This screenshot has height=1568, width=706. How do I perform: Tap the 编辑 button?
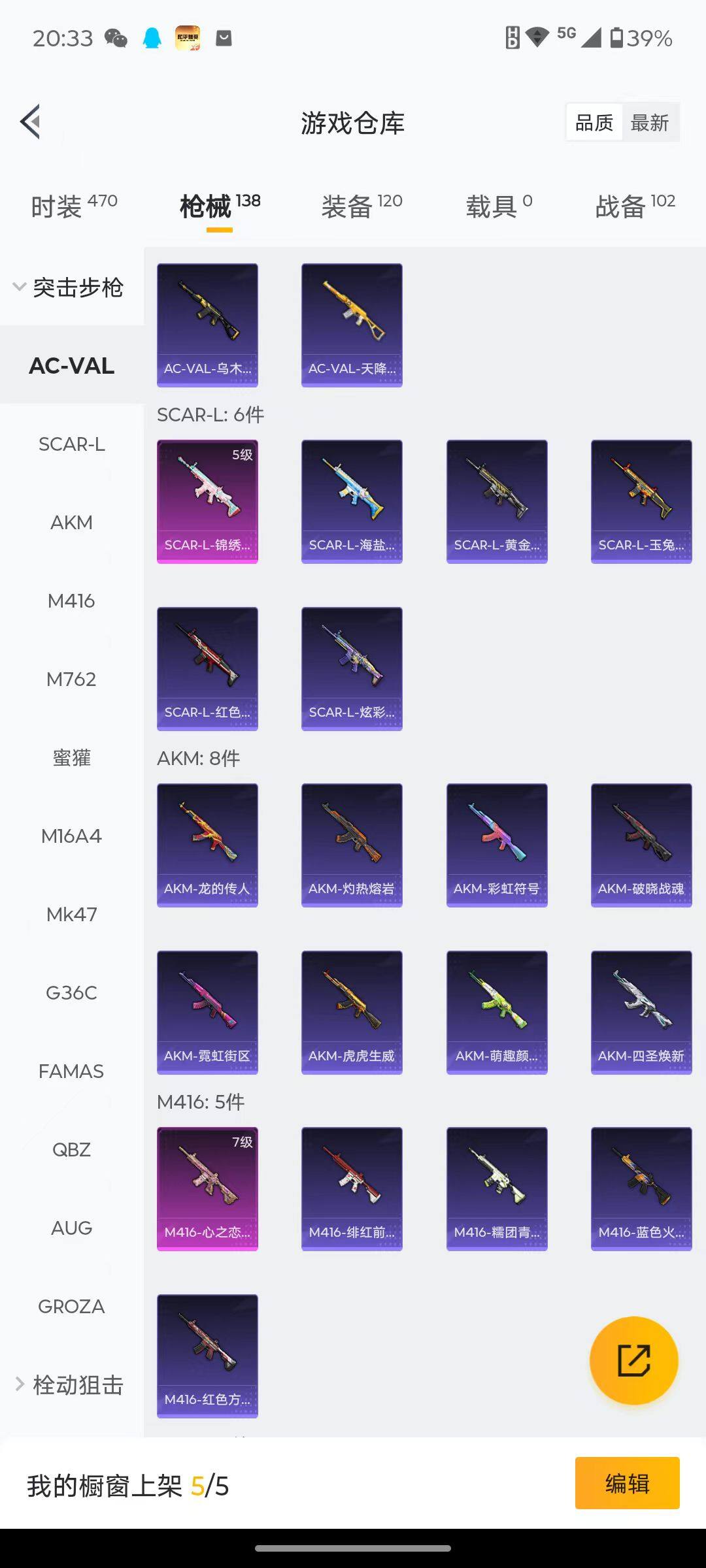pos(627,1484)
